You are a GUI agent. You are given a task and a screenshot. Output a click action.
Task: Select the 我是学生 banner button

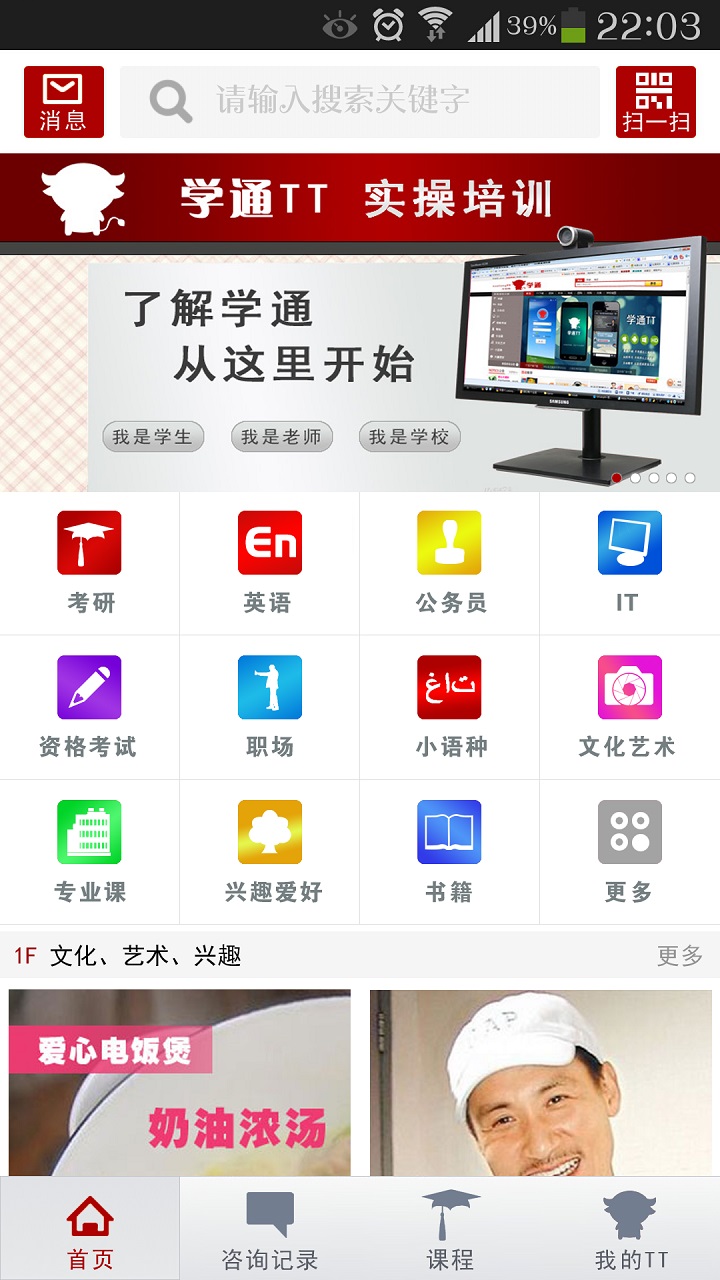(153, 437)
